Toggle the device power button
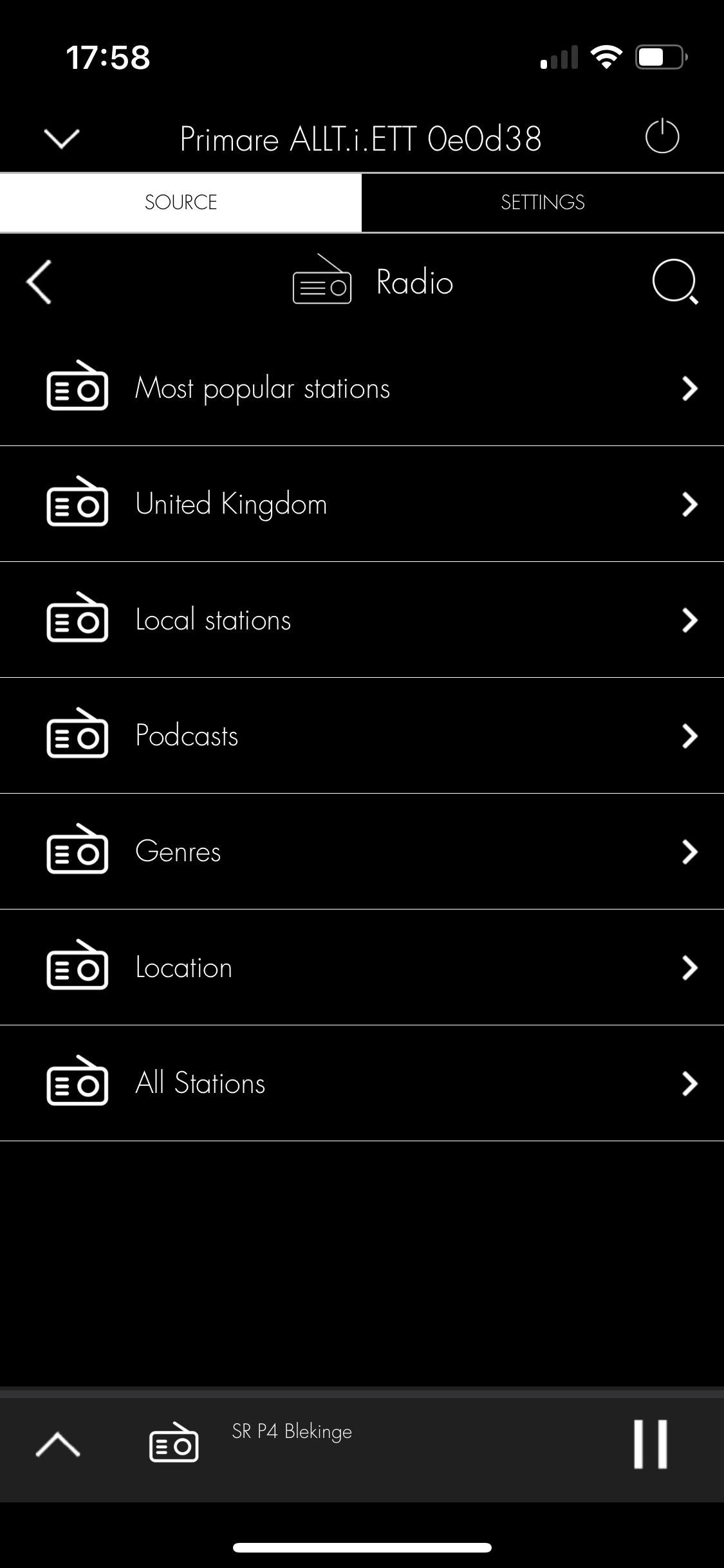Image resolution: width=724 pixels, height=1568 pixels. 662,136
